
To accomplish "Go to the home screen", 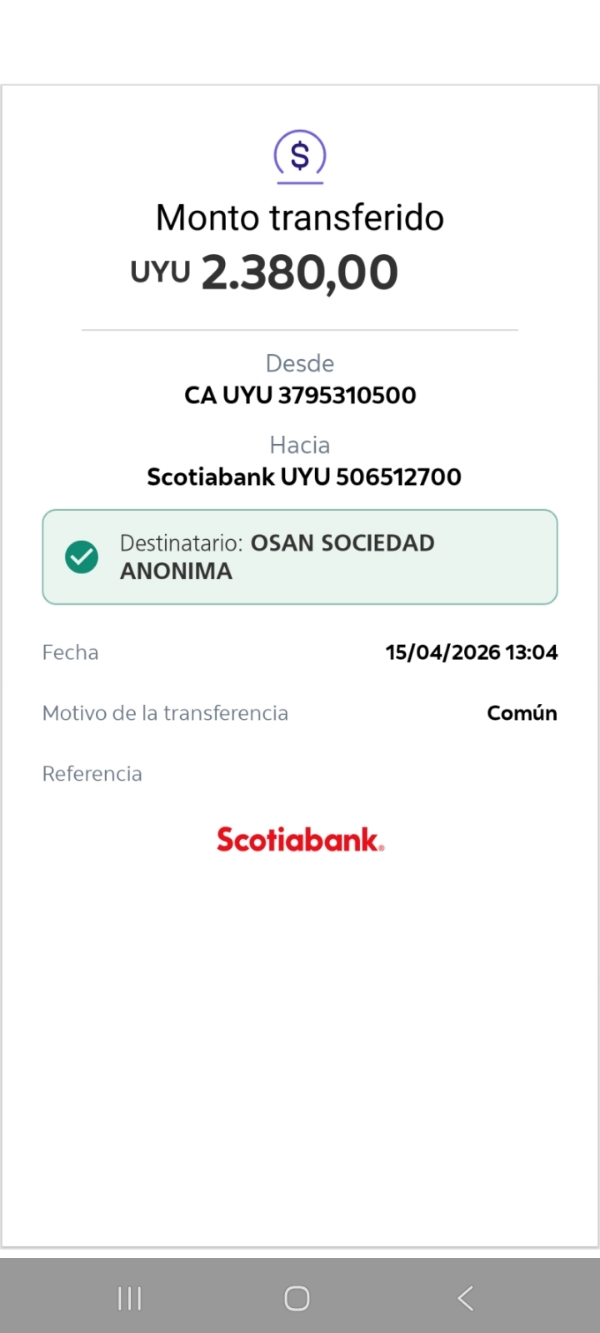I will point(297,1298).
